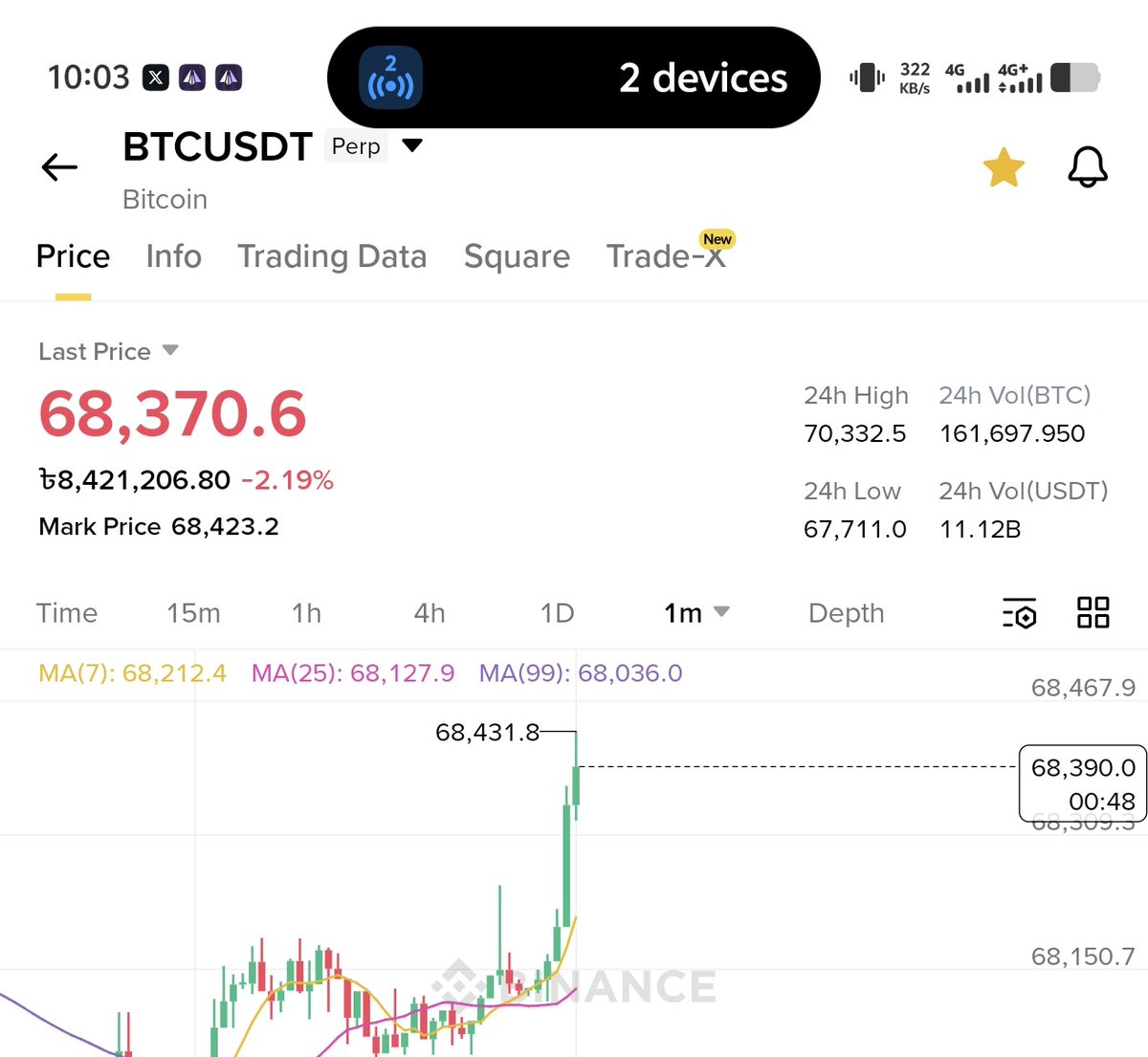Select the 1h chart interval
The image size is (1148, 1057).
click(x=306, y=613)
